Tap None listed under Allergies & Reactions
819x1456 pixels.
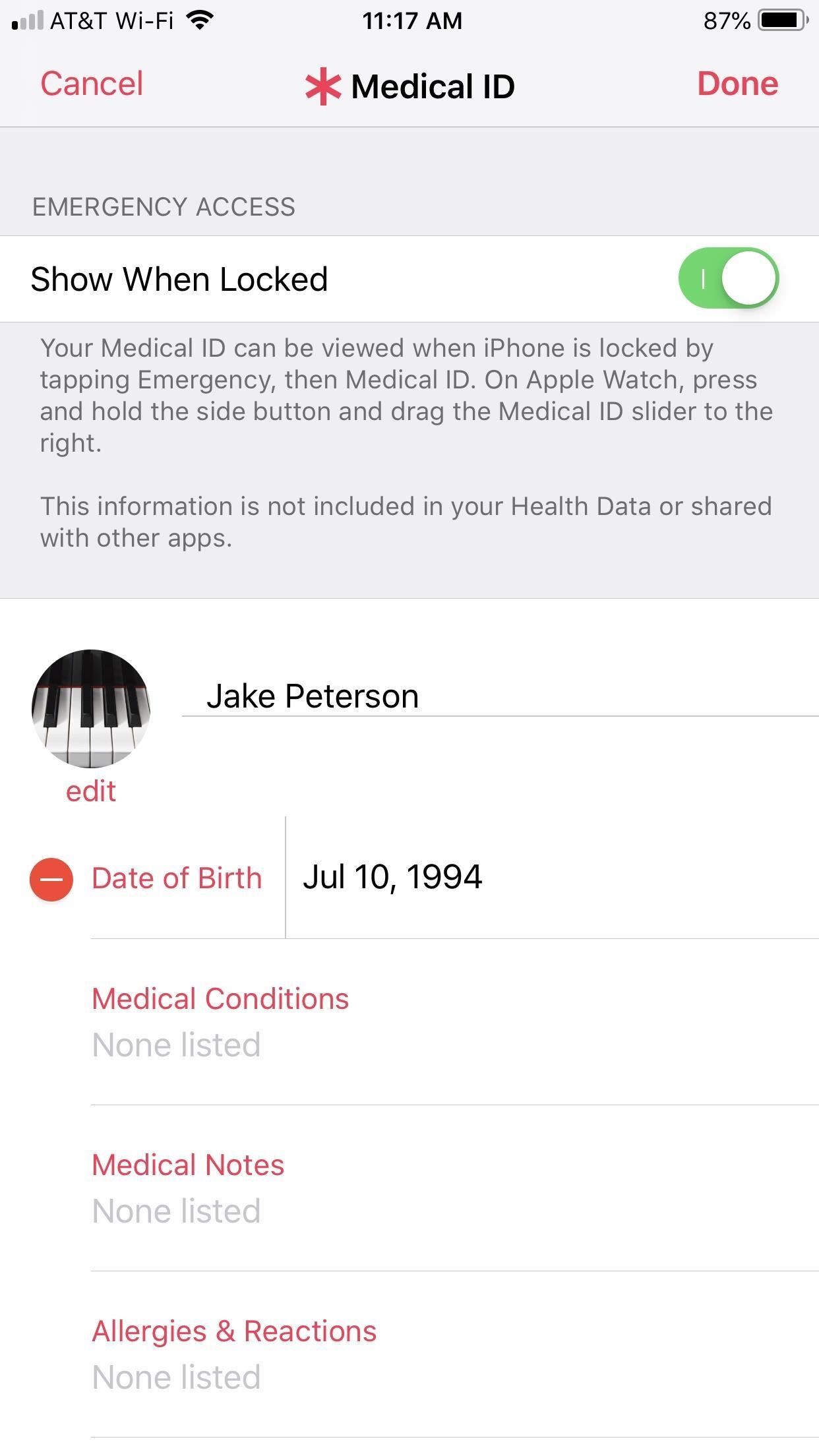point(175,1377)
